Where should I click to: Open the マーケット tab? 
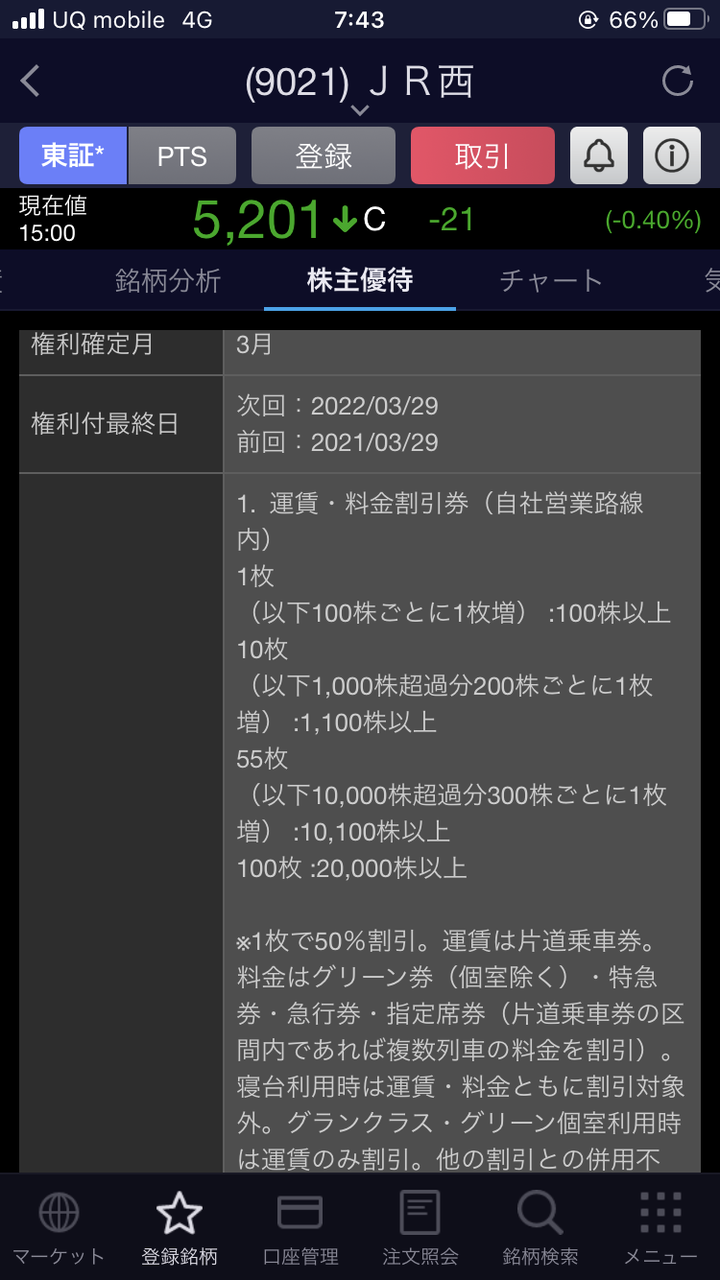coord(59,1227)
